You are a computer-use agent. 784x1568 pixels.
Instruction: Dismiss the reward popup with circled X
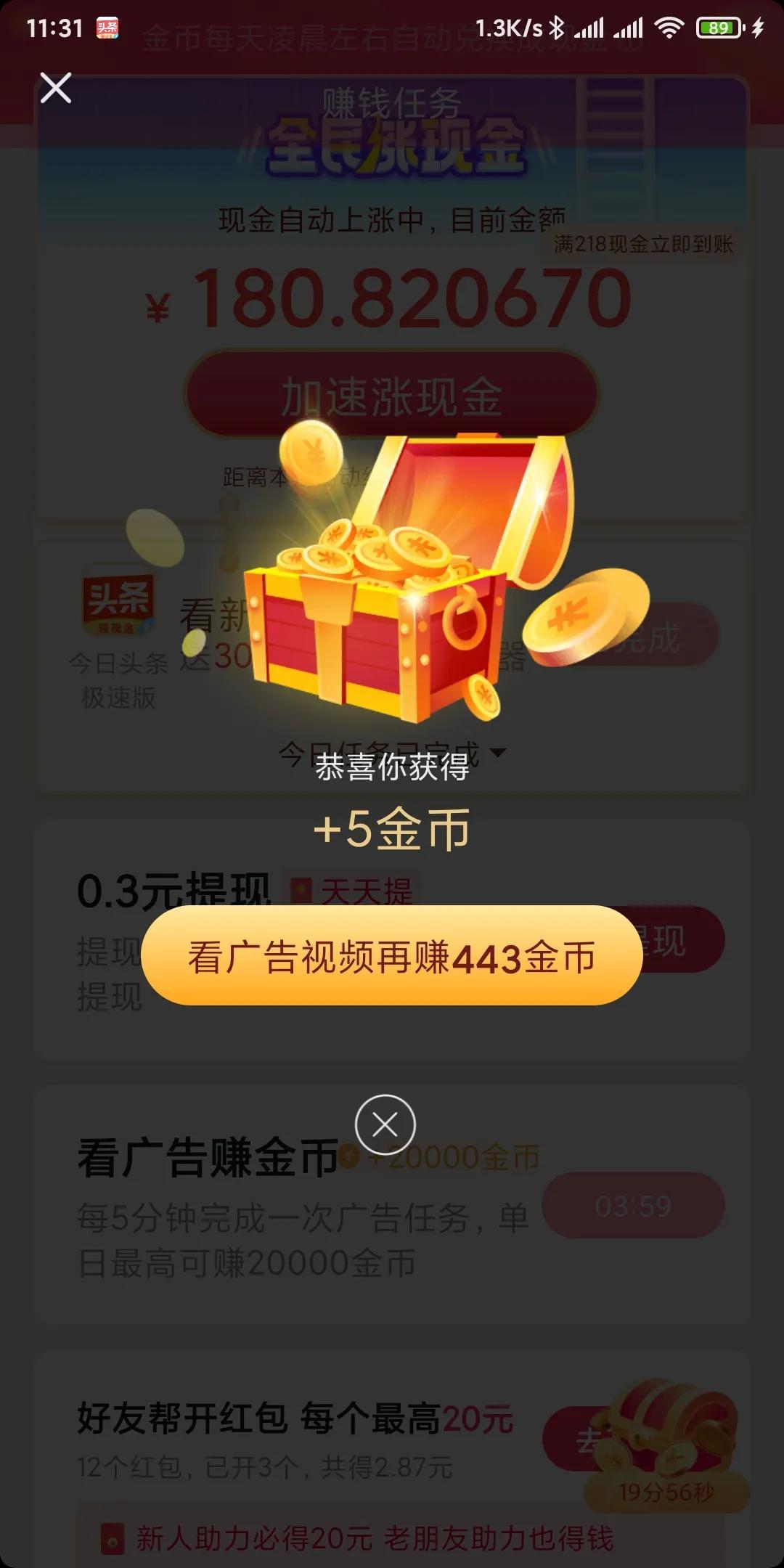coord(385,1124)
